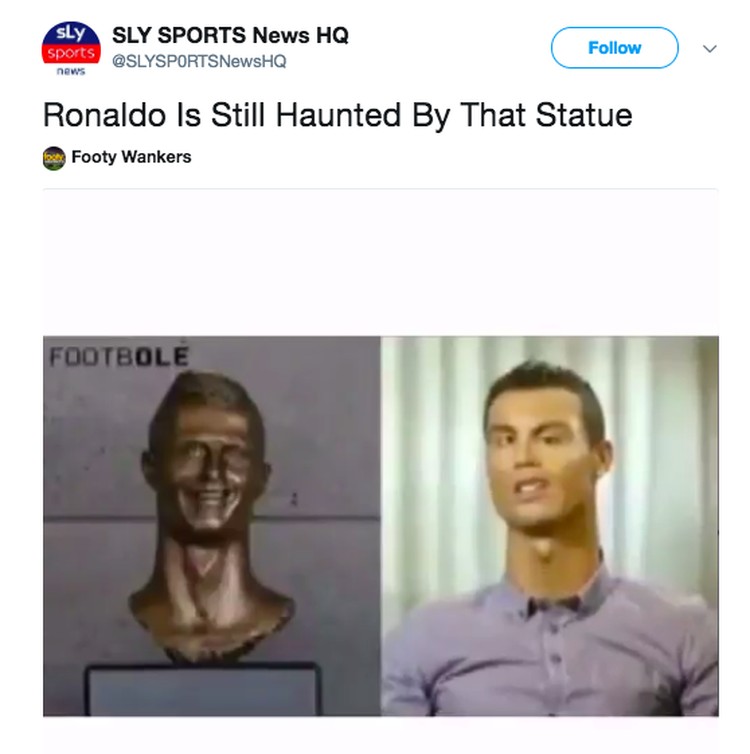Viewport: 750px width, 754px height.
Task: Open the Footy Wankers source link
Action: pyautogui.click(x=130, y=157)
